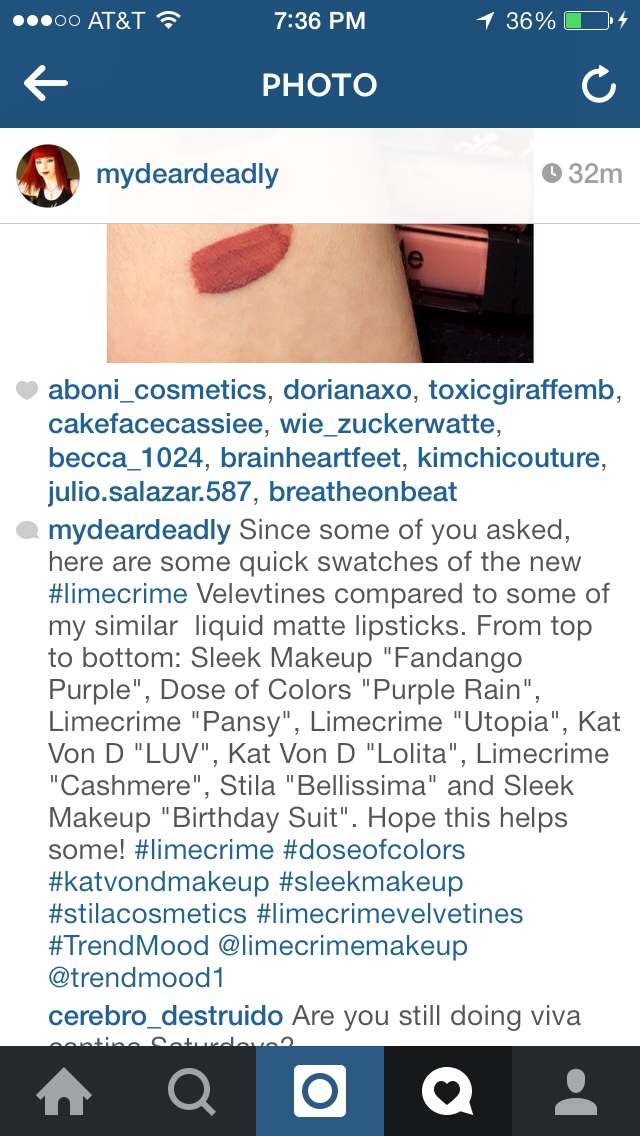The height and width of the screenshot is (1136, 640).
Task: View liker aboni_cosmetics profile
Action: coord(157,390)
